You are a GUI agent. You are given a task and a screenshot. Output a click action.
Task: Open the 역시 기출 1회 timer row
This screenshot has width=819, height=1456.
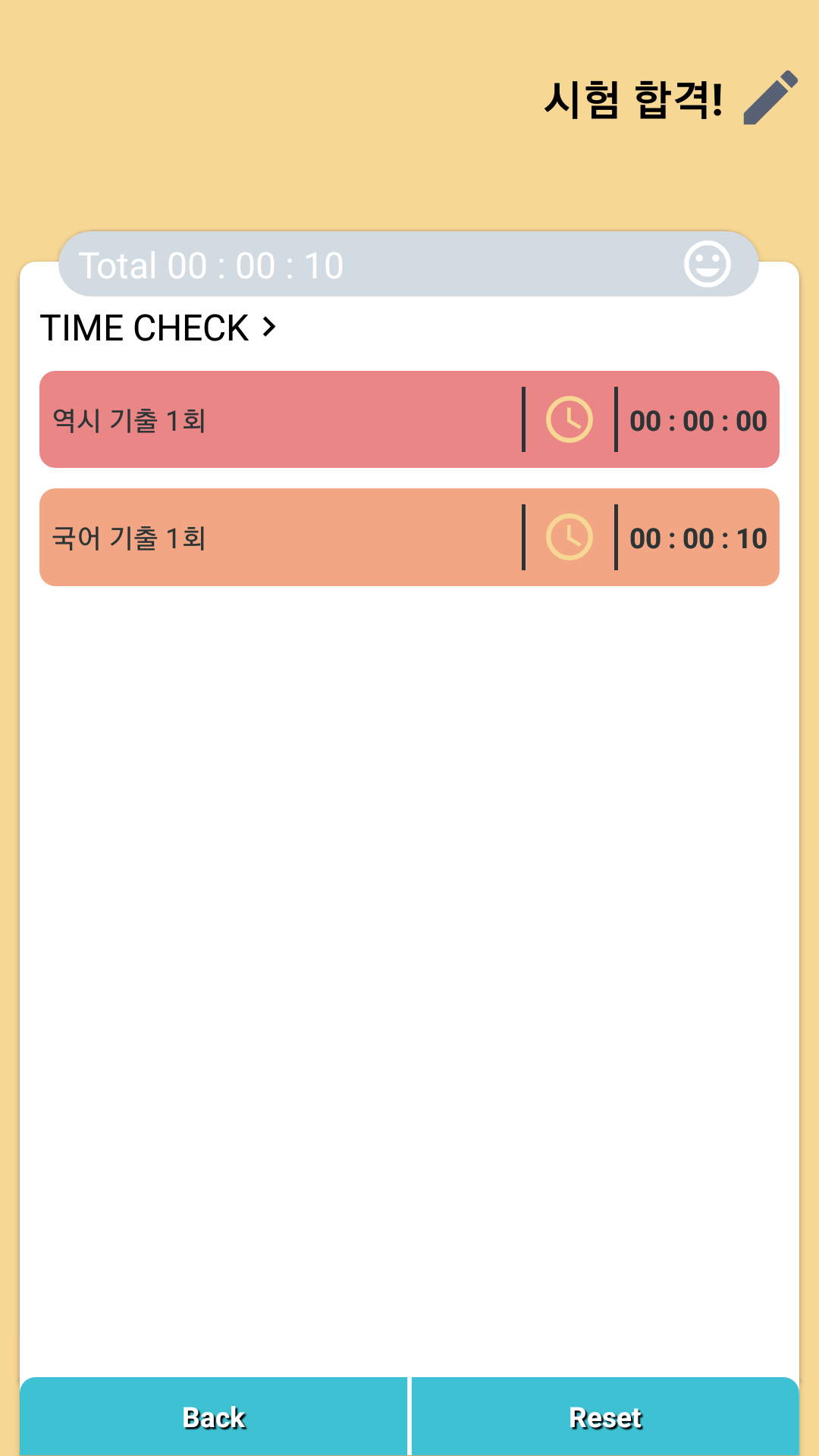(281, 420)
